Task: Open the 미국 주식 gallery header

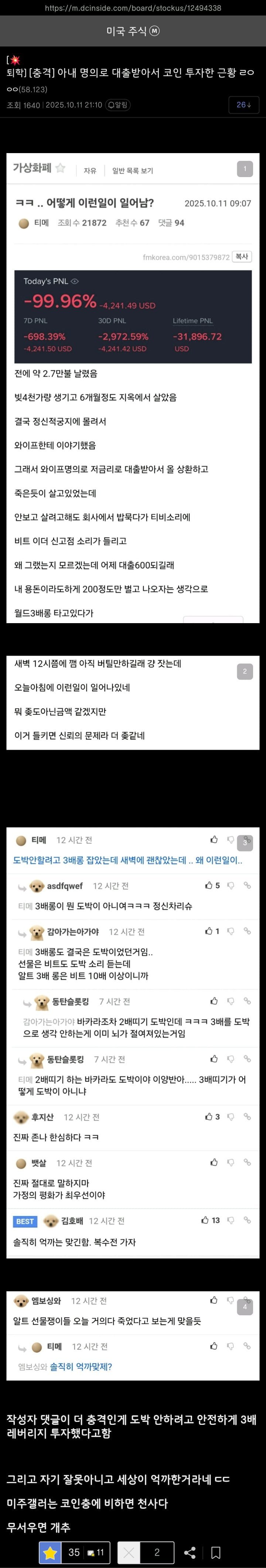Action: coord(132,31)
